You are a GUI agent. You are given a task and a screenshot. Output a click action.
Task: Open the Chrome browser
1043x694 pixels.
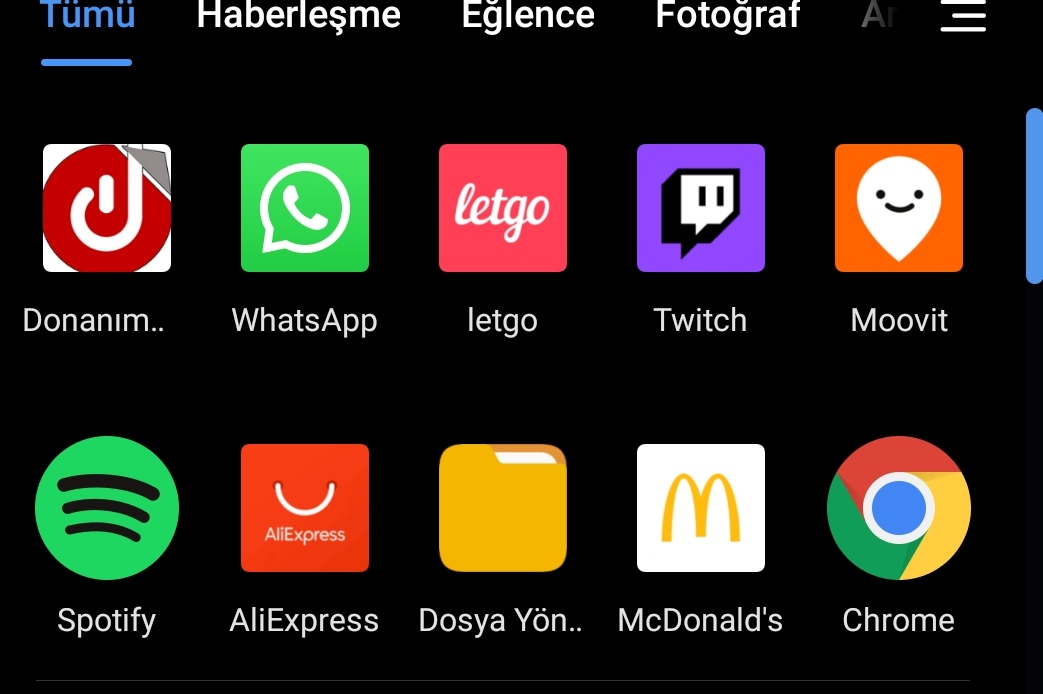coord(899,508)
